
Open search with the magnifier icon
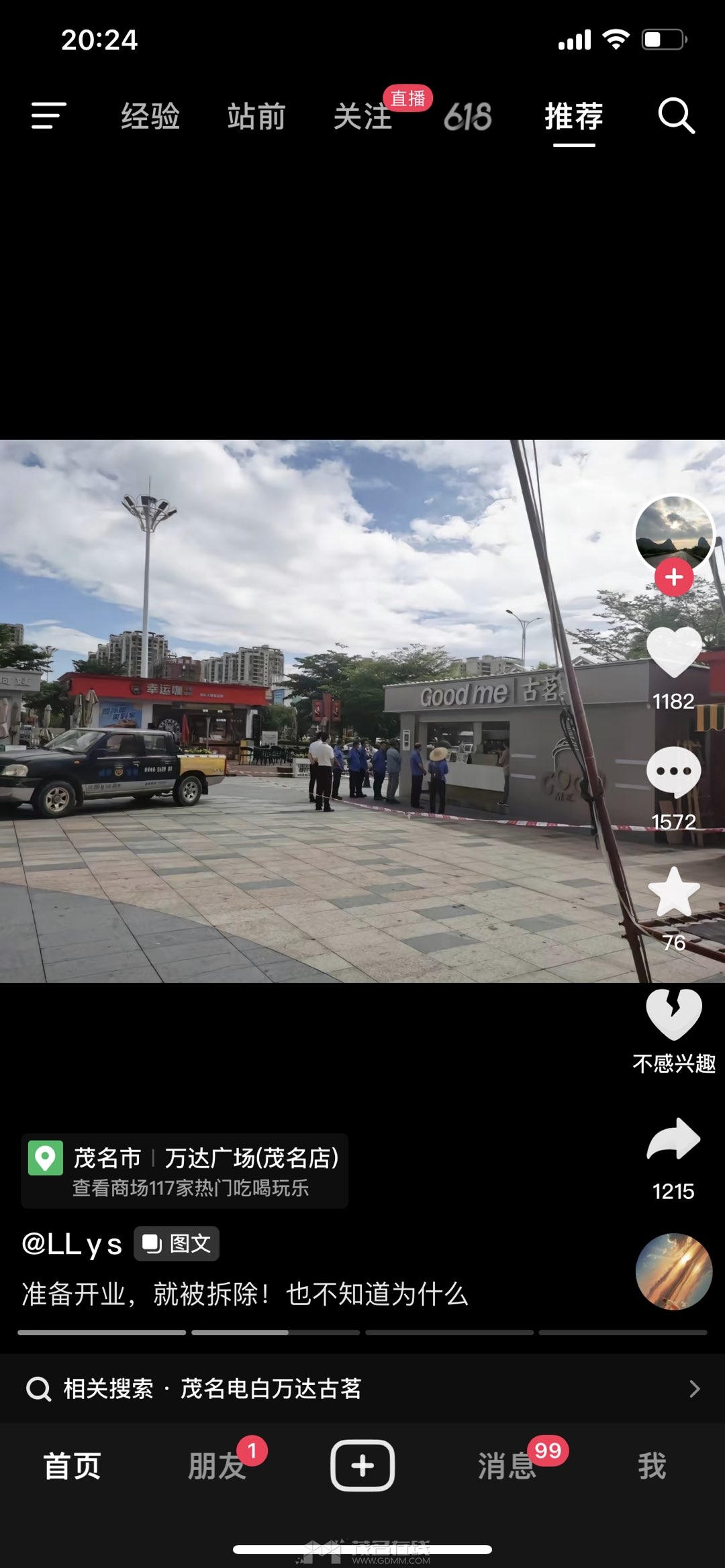click(x=675, y=115)
